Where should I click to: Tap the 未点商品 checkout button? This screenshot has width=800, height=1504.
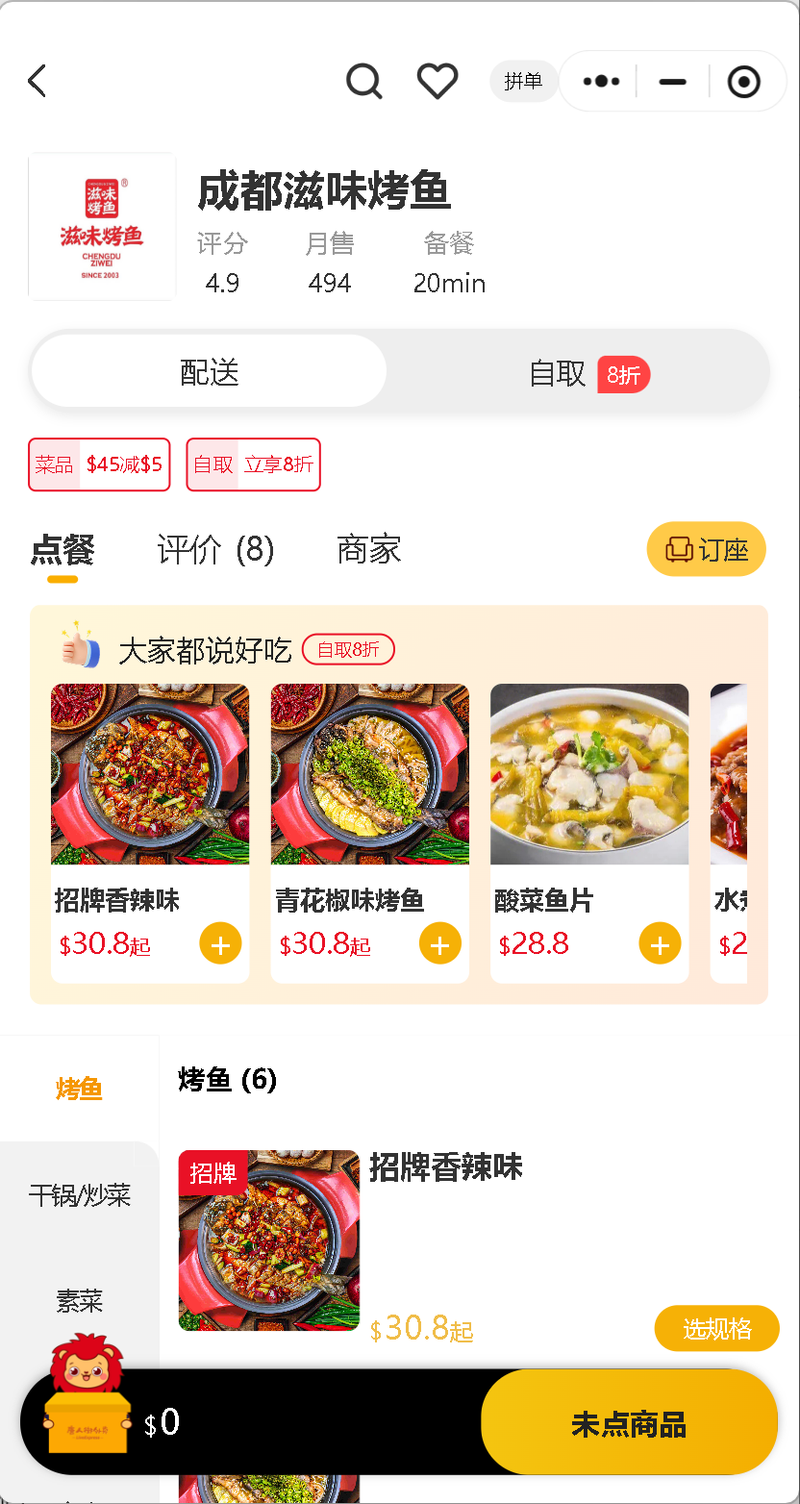click(x=628, y=1423)
